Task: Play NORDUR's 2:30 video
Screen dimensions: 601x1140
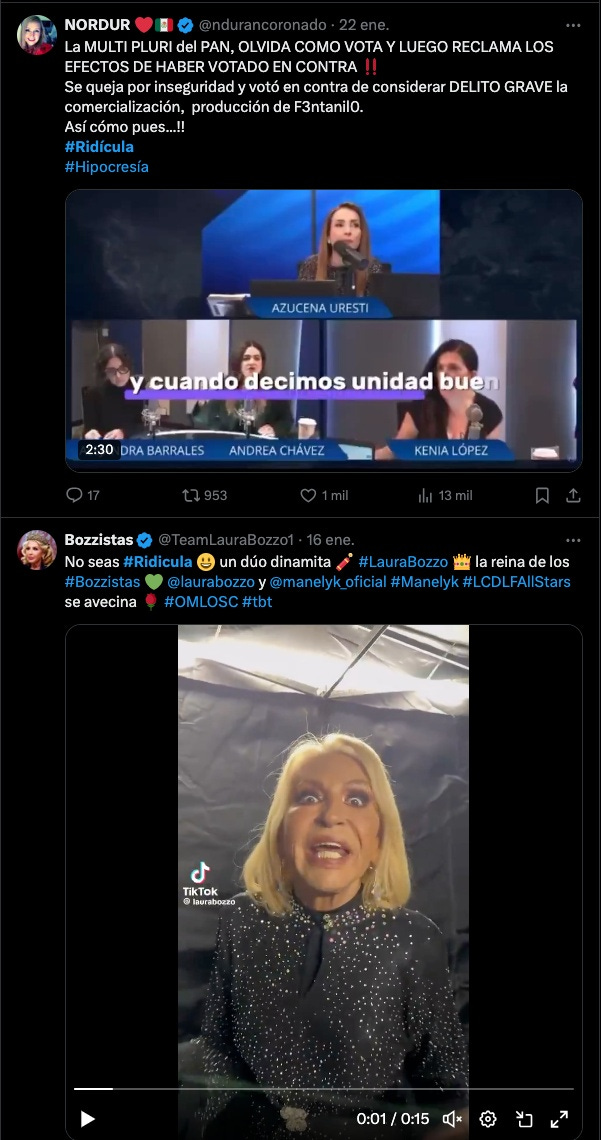Action: pos(323,330)
